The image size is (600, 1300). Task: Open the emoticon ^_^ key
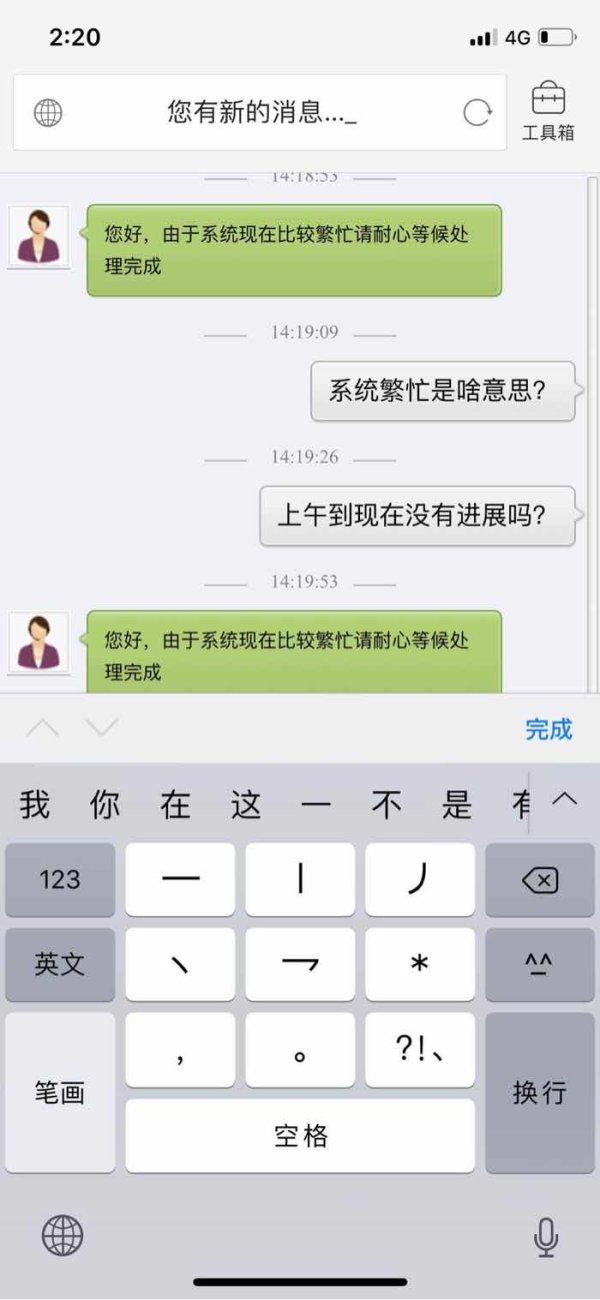click(x=540, y=965)
